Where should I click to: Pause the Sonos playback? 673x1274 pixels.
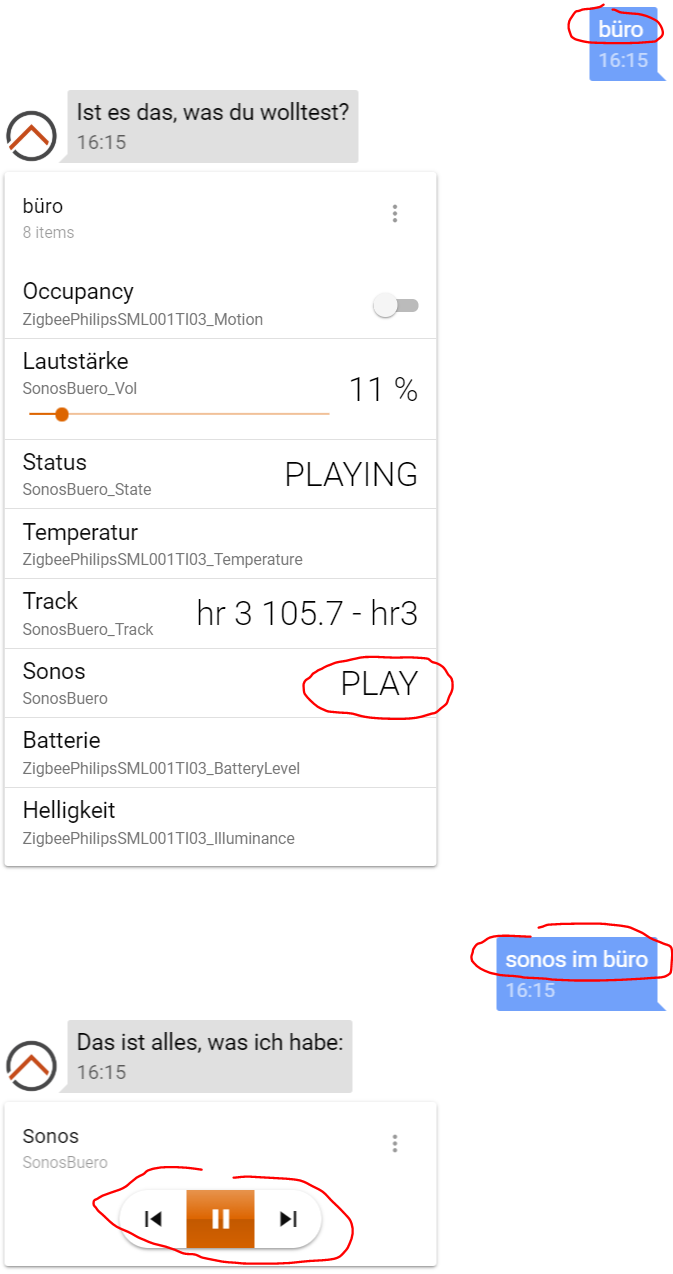(x=220, y=1219)
